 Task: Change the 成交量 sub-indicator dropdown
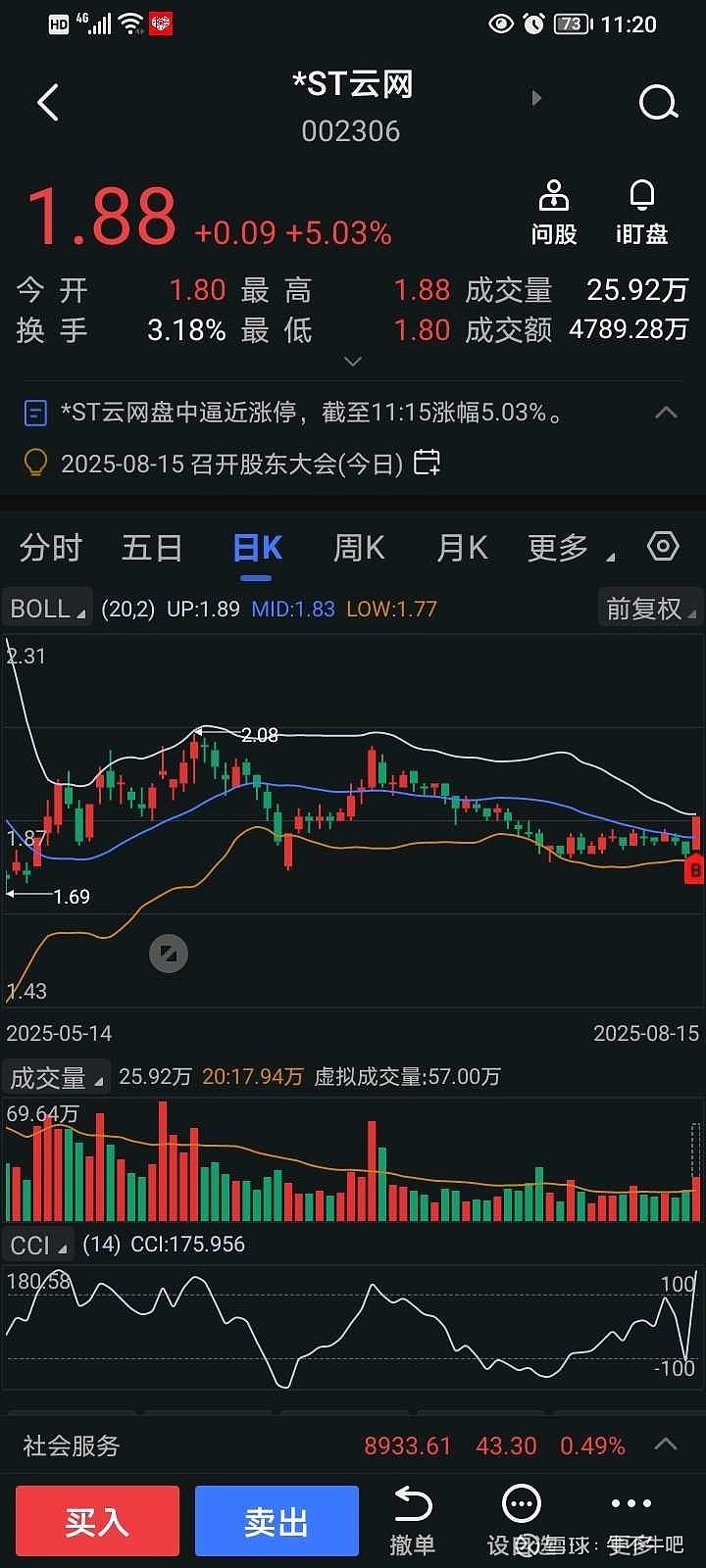click(x=56, y=1077)
